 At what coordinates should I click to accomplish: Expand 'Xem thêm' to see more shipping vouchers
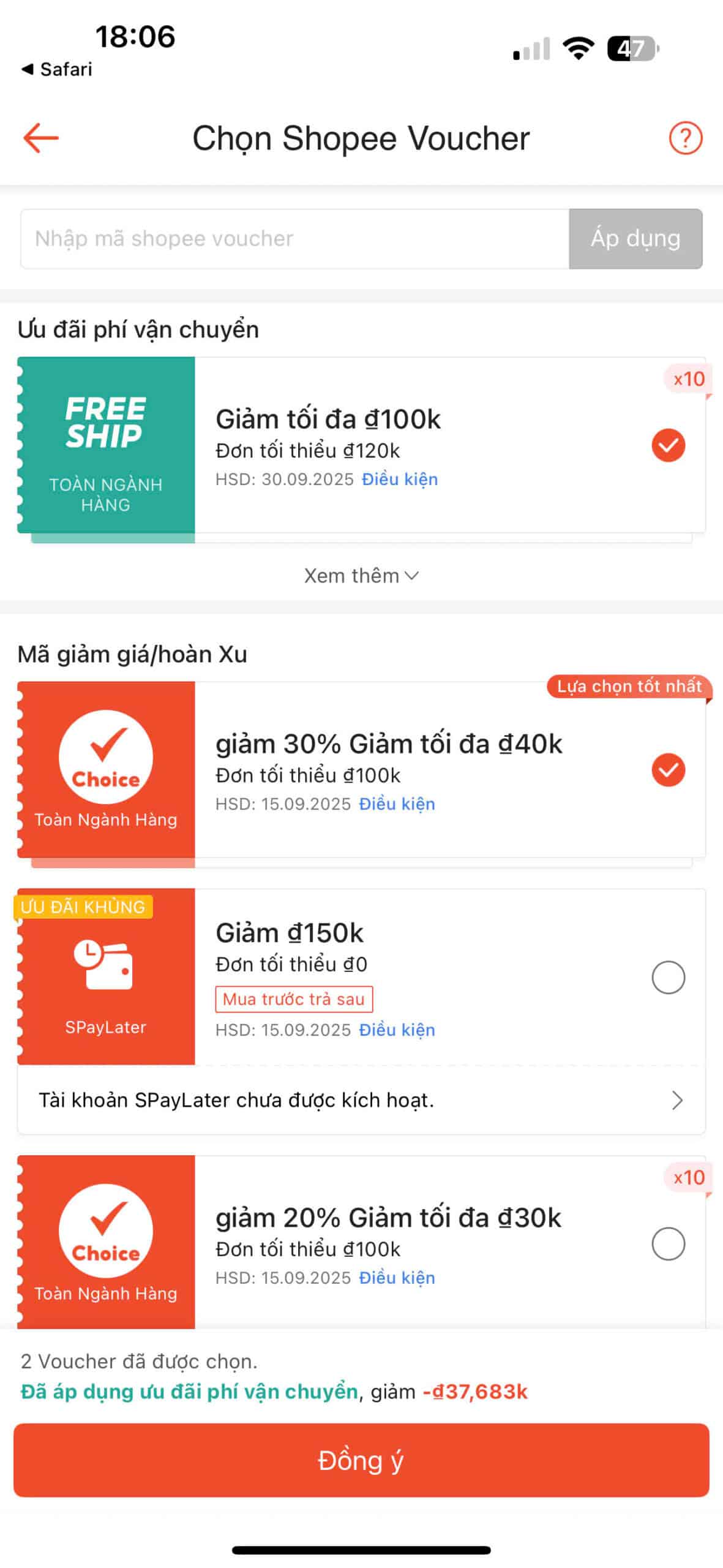tap(361, 576)
